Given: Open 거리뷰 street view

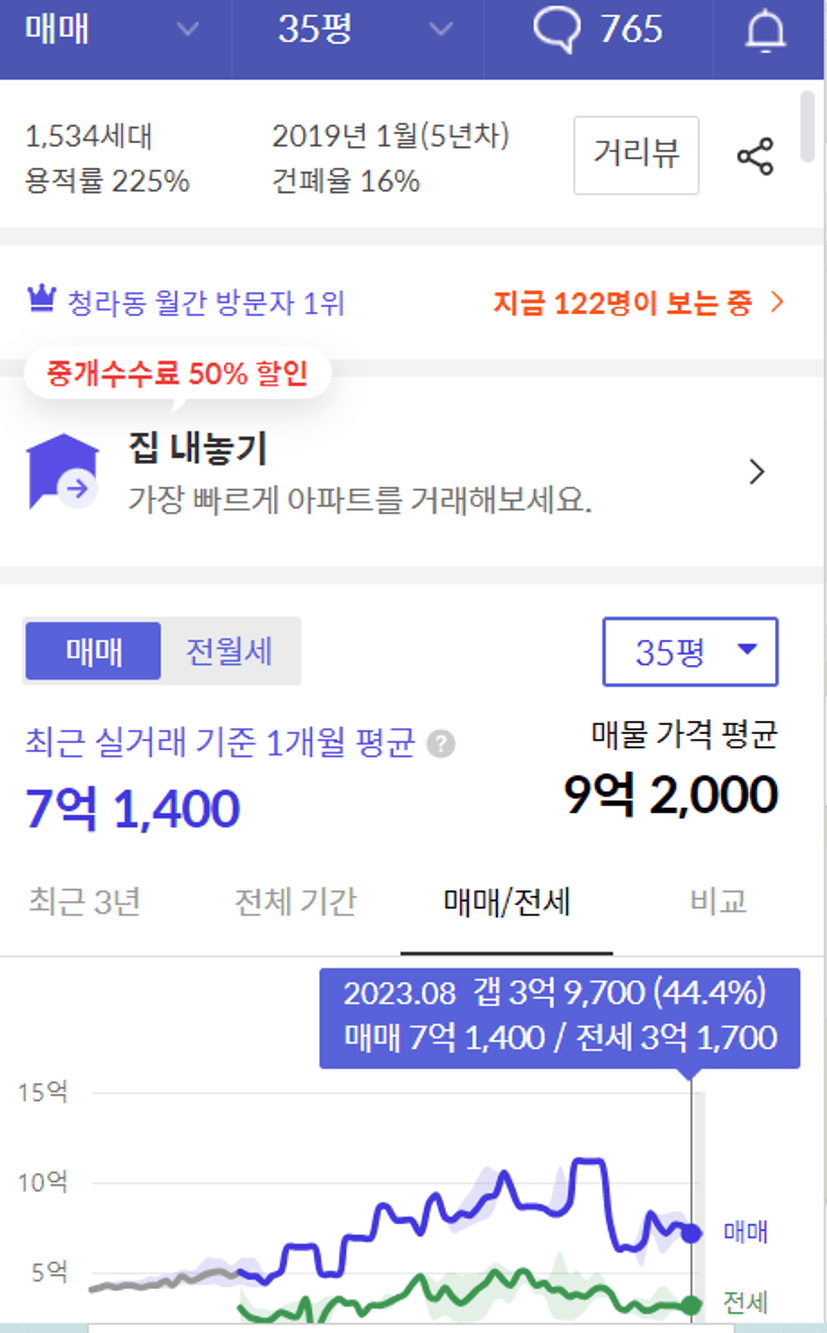Looking at the screenshot, I should [636, 155].
